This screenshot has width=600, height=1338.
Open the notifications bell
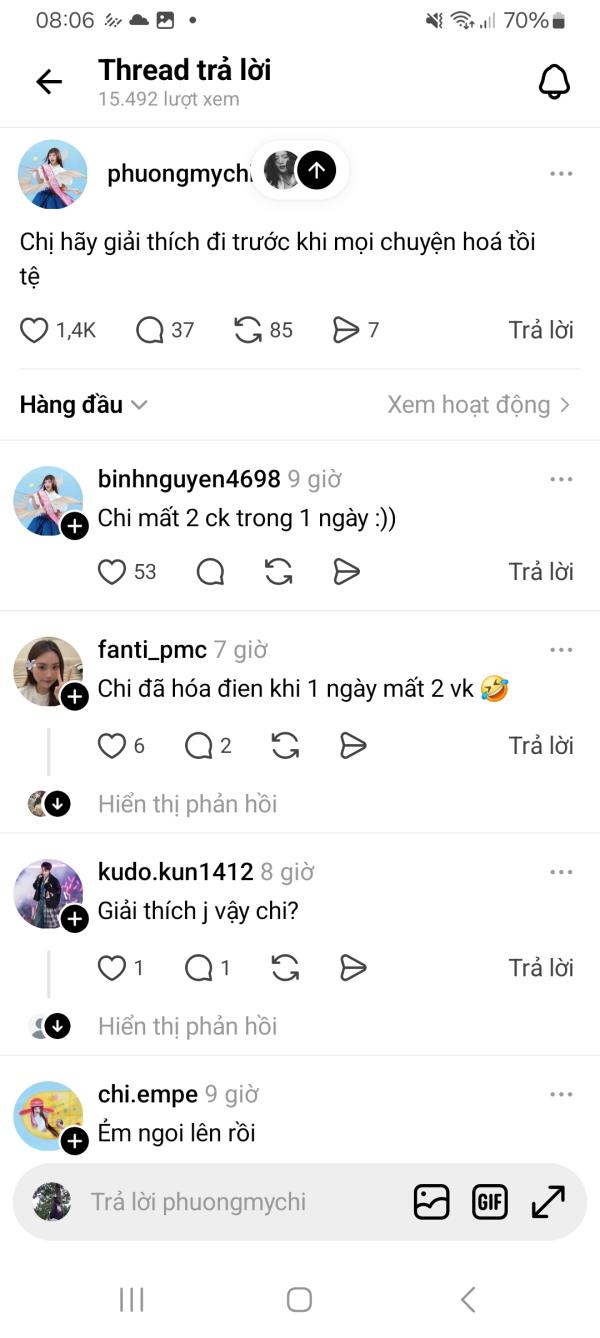(554, 82)
